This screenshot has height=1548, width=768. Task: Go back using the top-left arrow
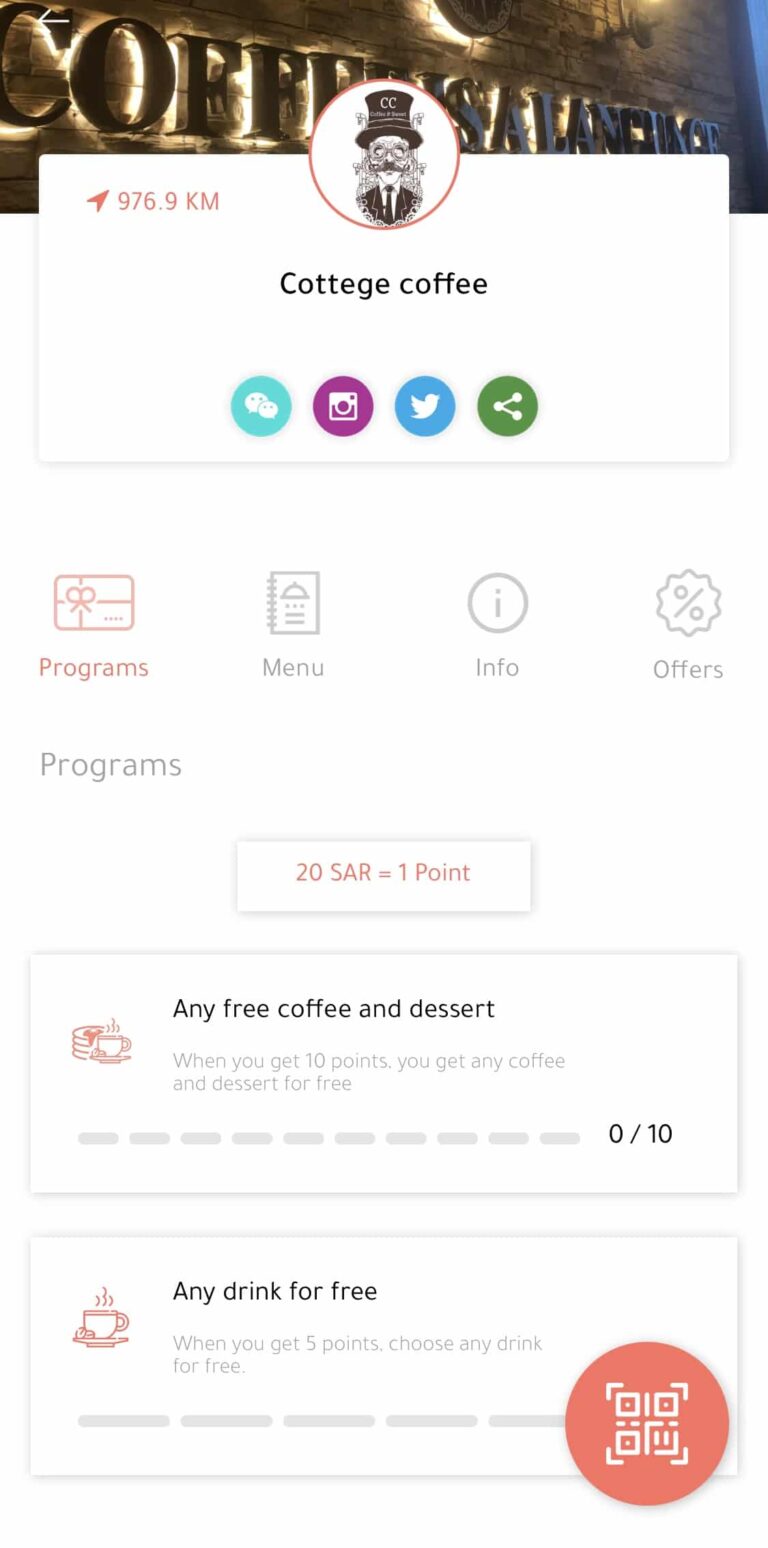[52, 19]
